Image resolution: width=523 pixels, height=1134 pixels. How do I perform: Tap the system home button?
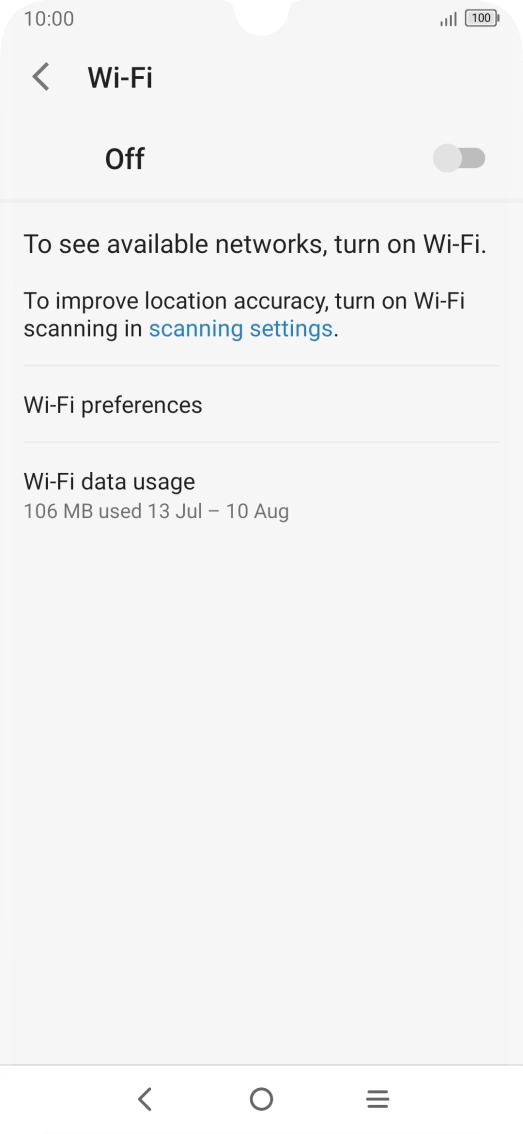point(261,1099)
